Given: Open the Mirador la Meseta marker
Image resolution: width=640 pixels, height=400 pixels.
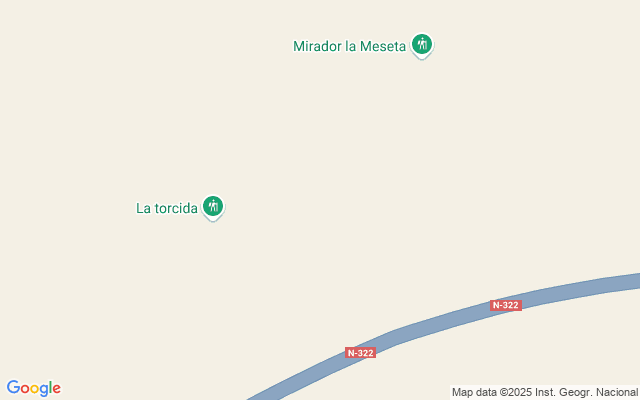Looking at the screenshot, I should pos(422,45).
